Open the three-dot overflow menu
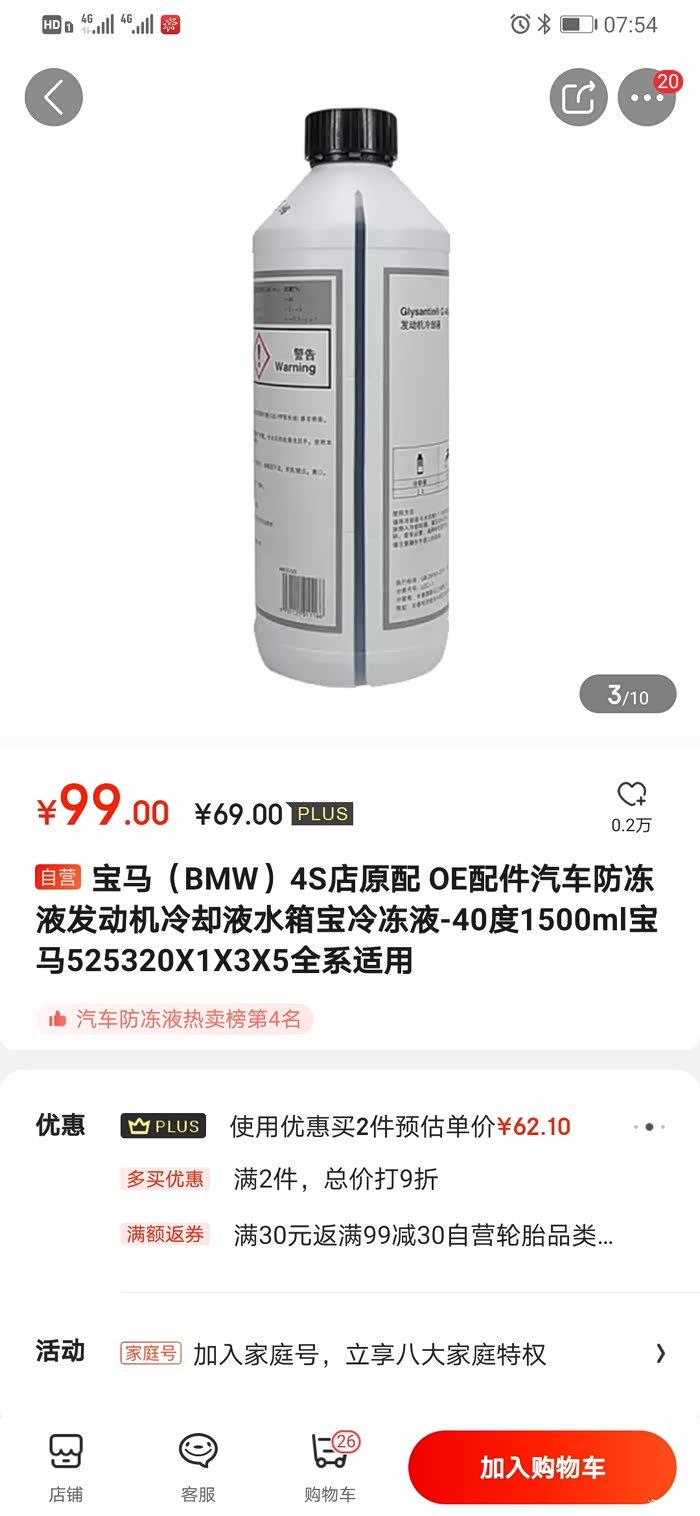Viewport: 700px width, 1516px height. (646, 98)
